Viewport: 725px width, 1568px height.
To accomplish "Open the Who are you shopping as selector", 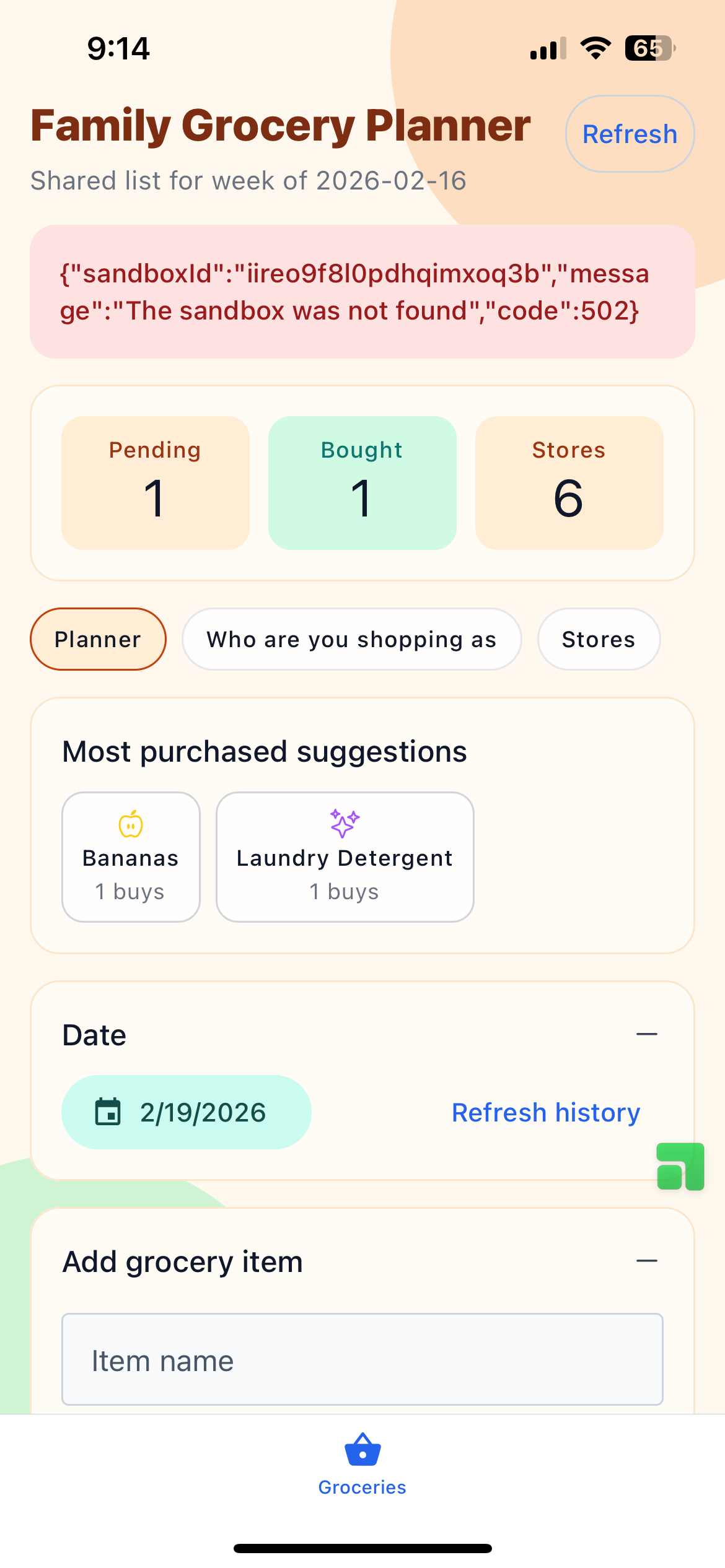I will point(351,638).
